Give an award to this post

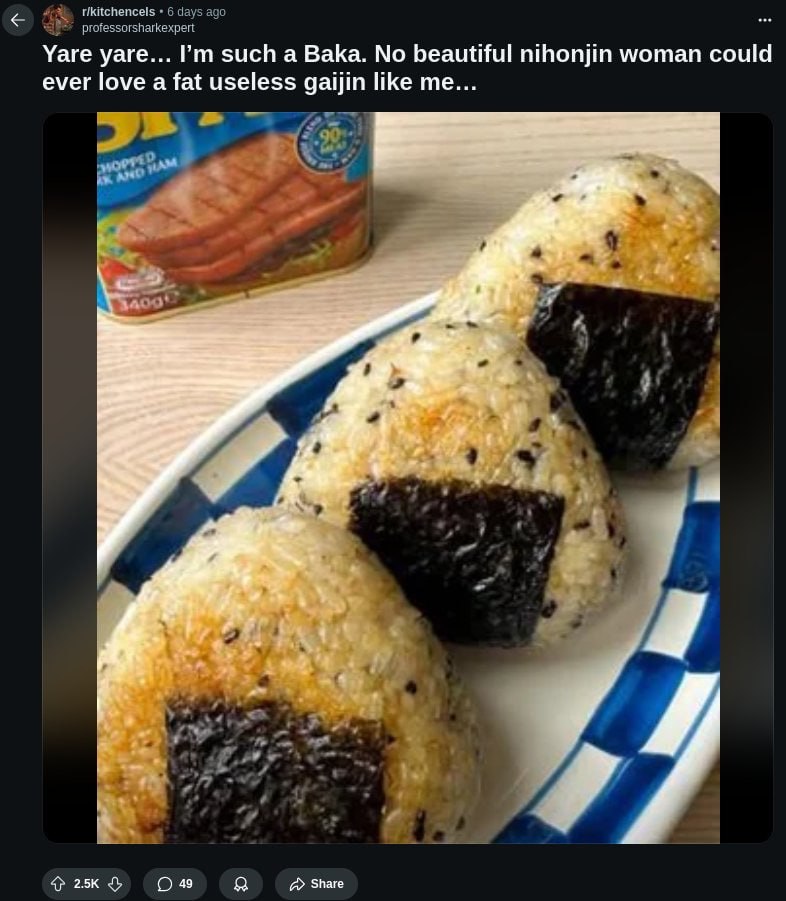pyautogui.click(x=241, y=884)
